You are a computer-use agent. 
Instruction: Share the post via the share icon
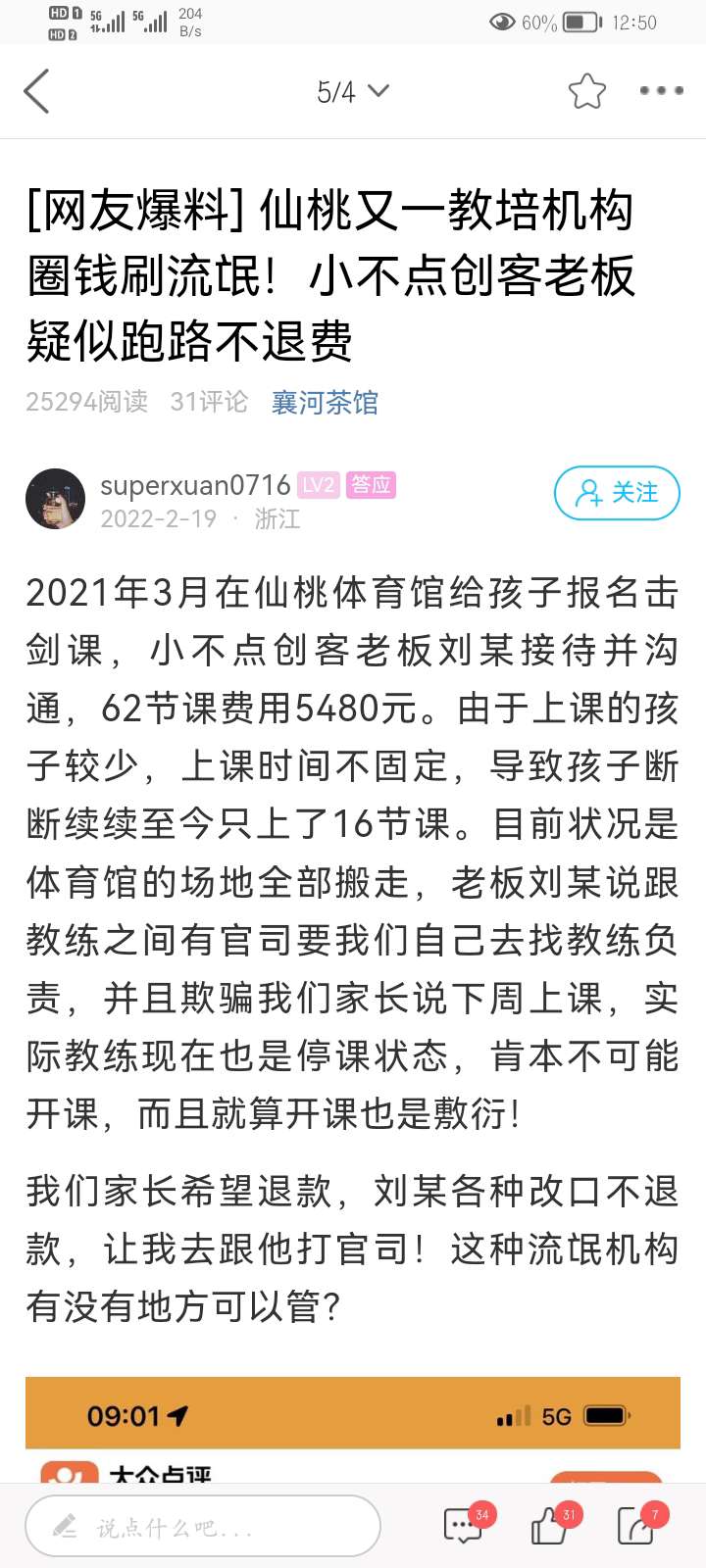[636, 1525]
